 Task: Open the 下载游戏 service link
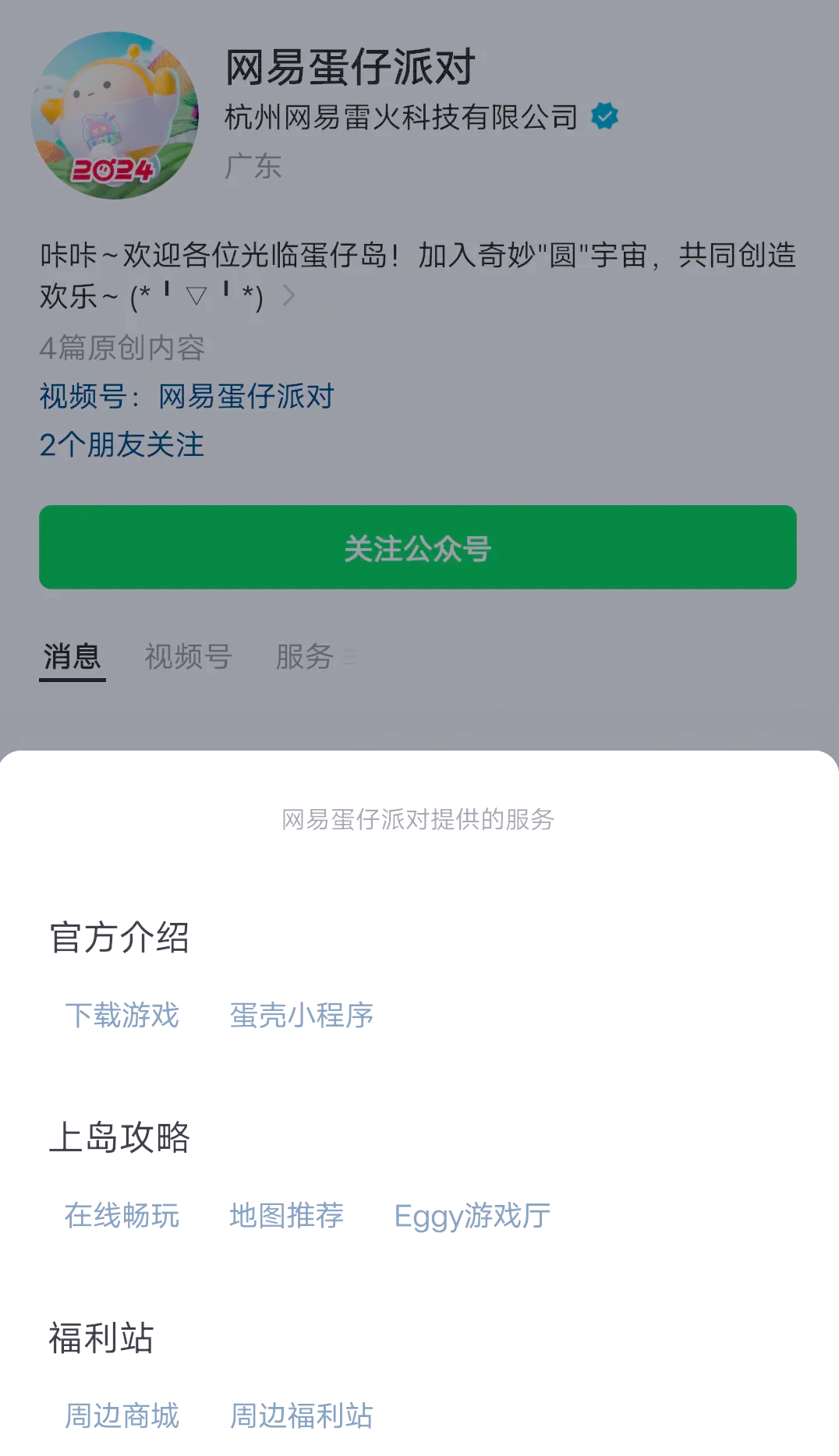pyautogui.click(x=122, y=1015)
